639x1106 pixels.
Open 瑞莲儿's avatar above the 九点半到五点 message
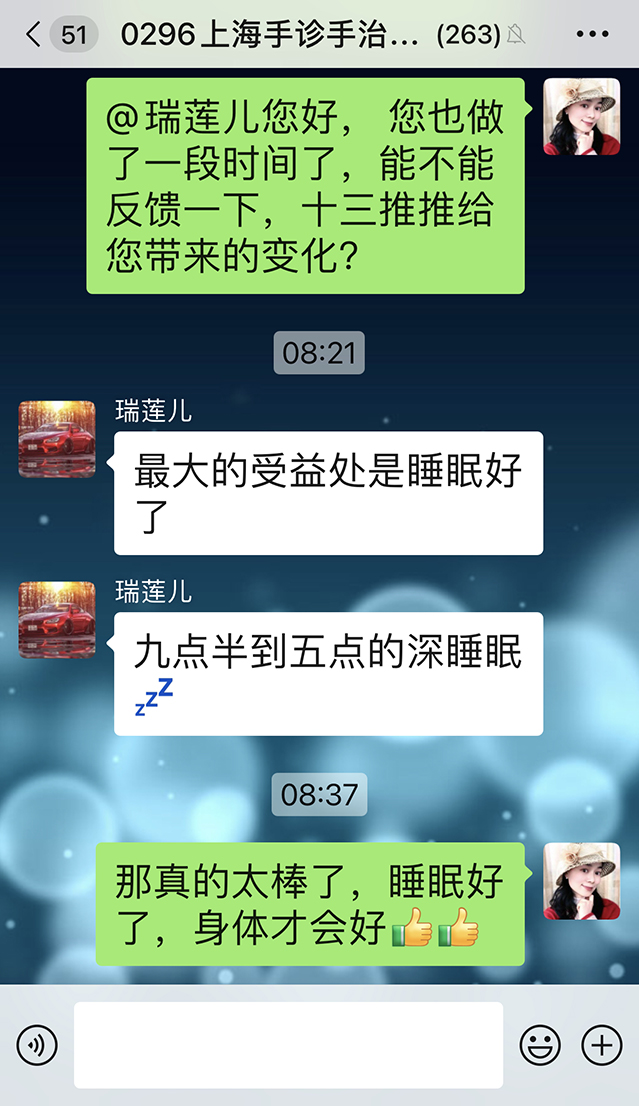57,619
